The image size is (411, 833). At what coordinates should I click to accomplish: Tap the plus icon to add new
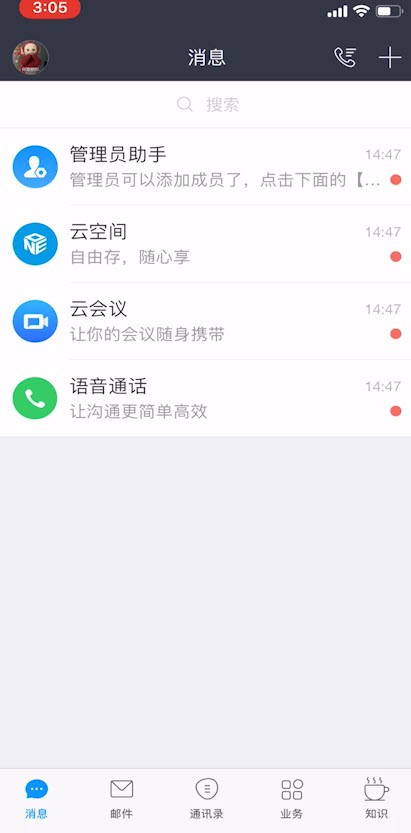click(390, 57)
